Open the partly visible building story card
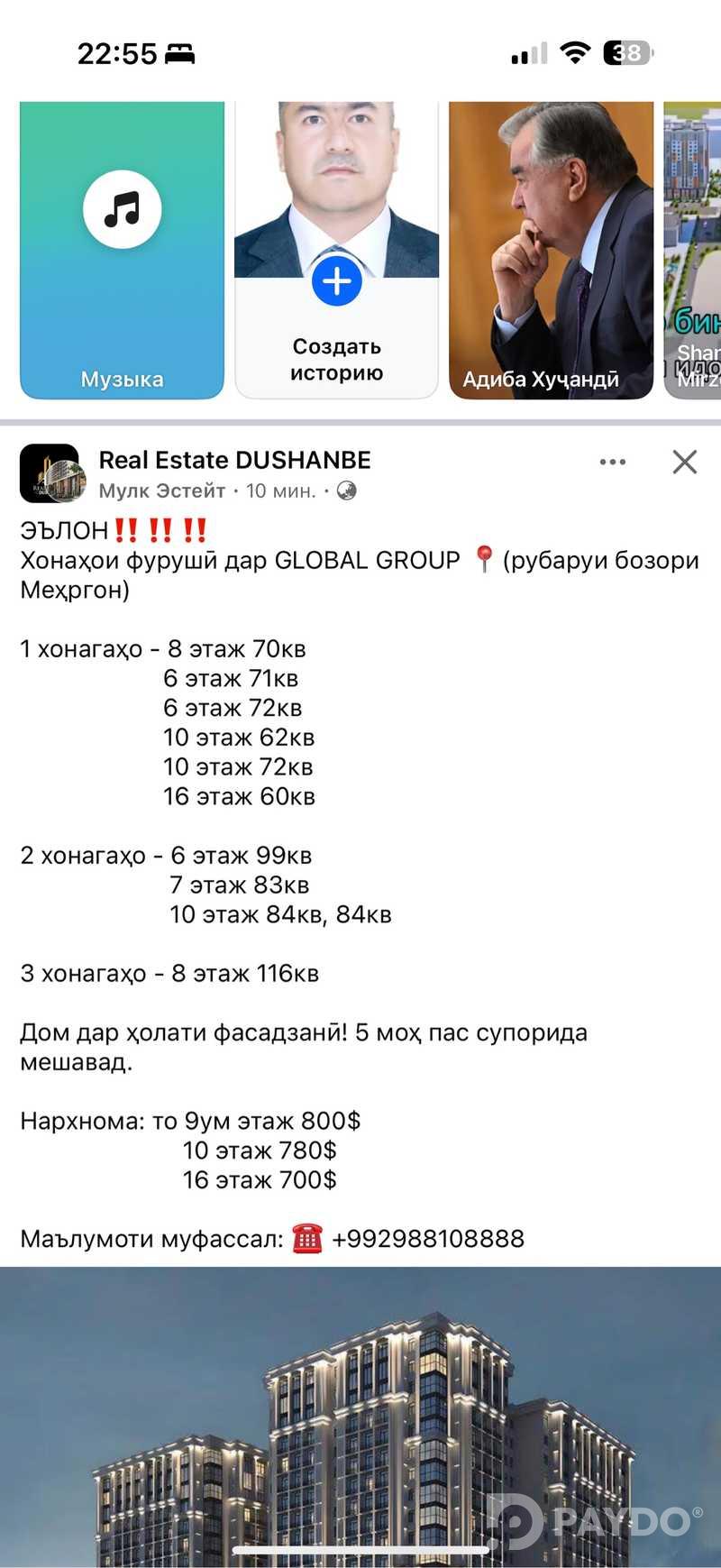This screenshot has width=721, height=1568. point(692,250)
